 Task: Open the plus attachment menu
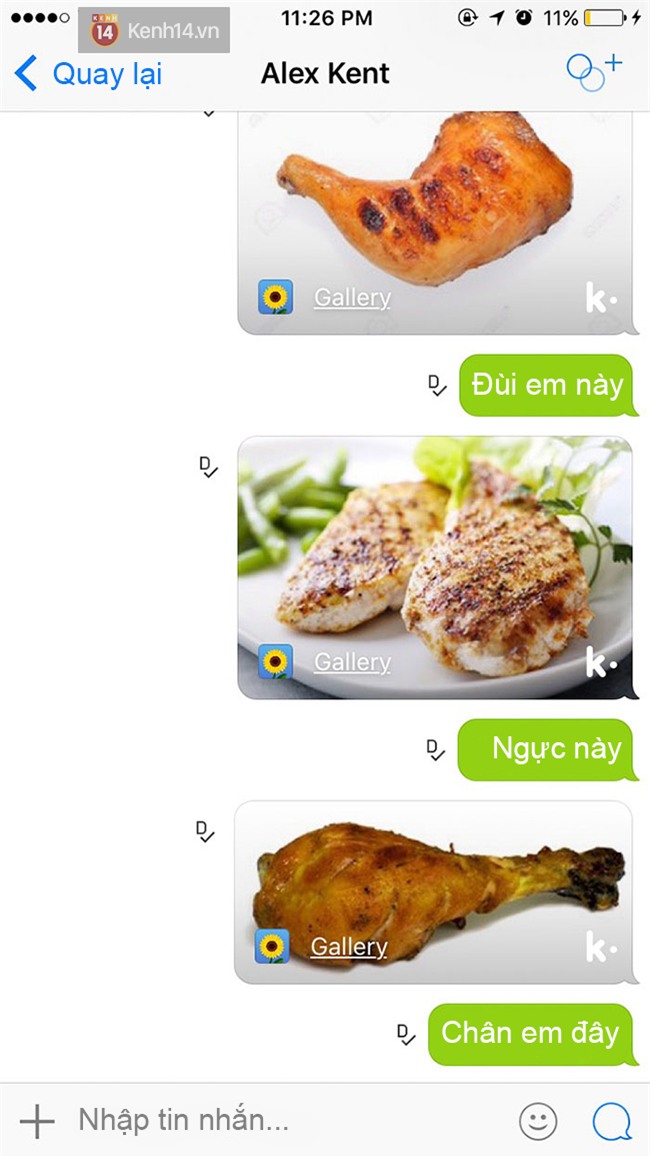pyautogui.click(x=37, y=1121)
